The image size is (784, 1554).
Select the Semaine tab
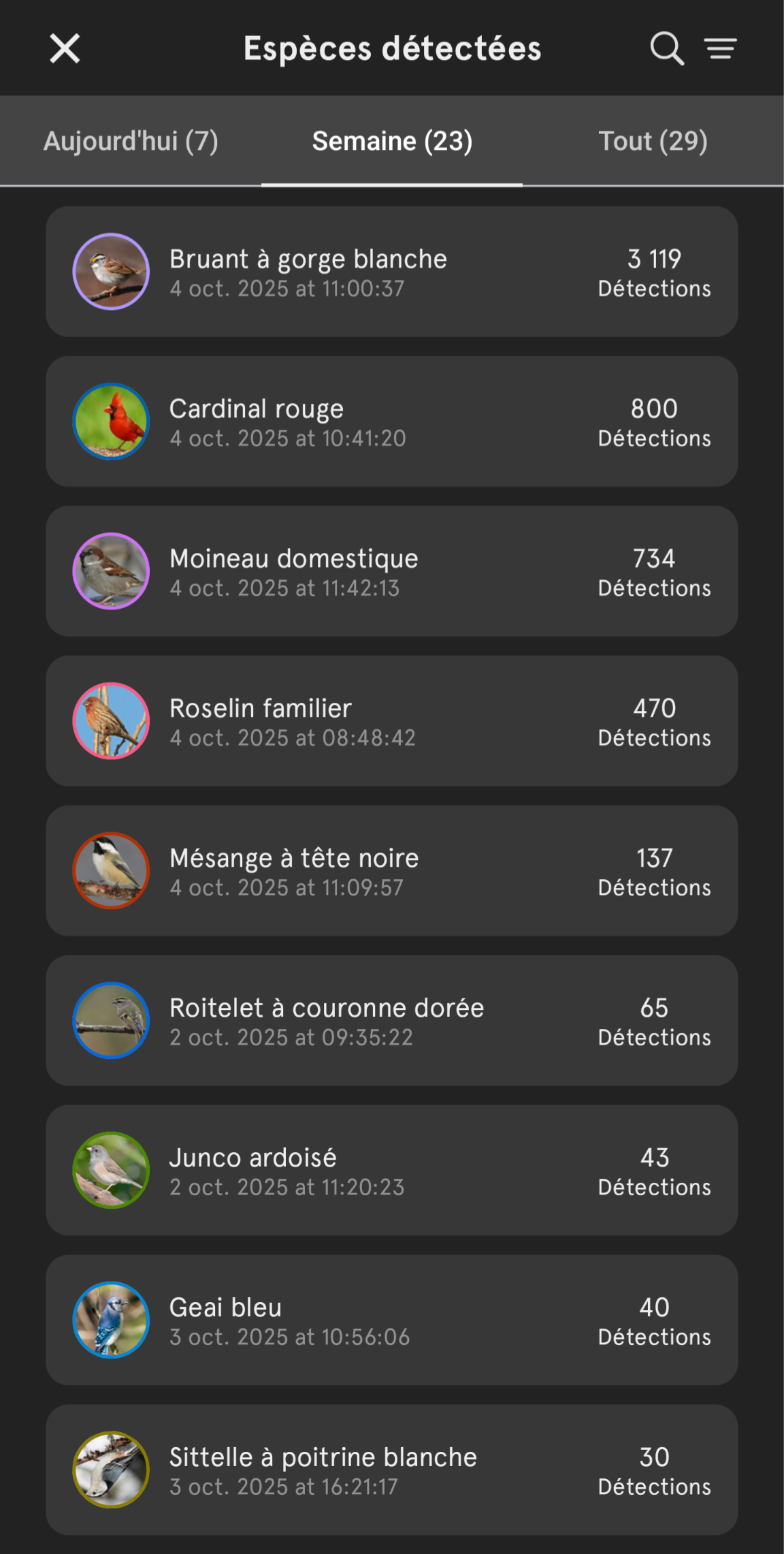pos(392,141)
